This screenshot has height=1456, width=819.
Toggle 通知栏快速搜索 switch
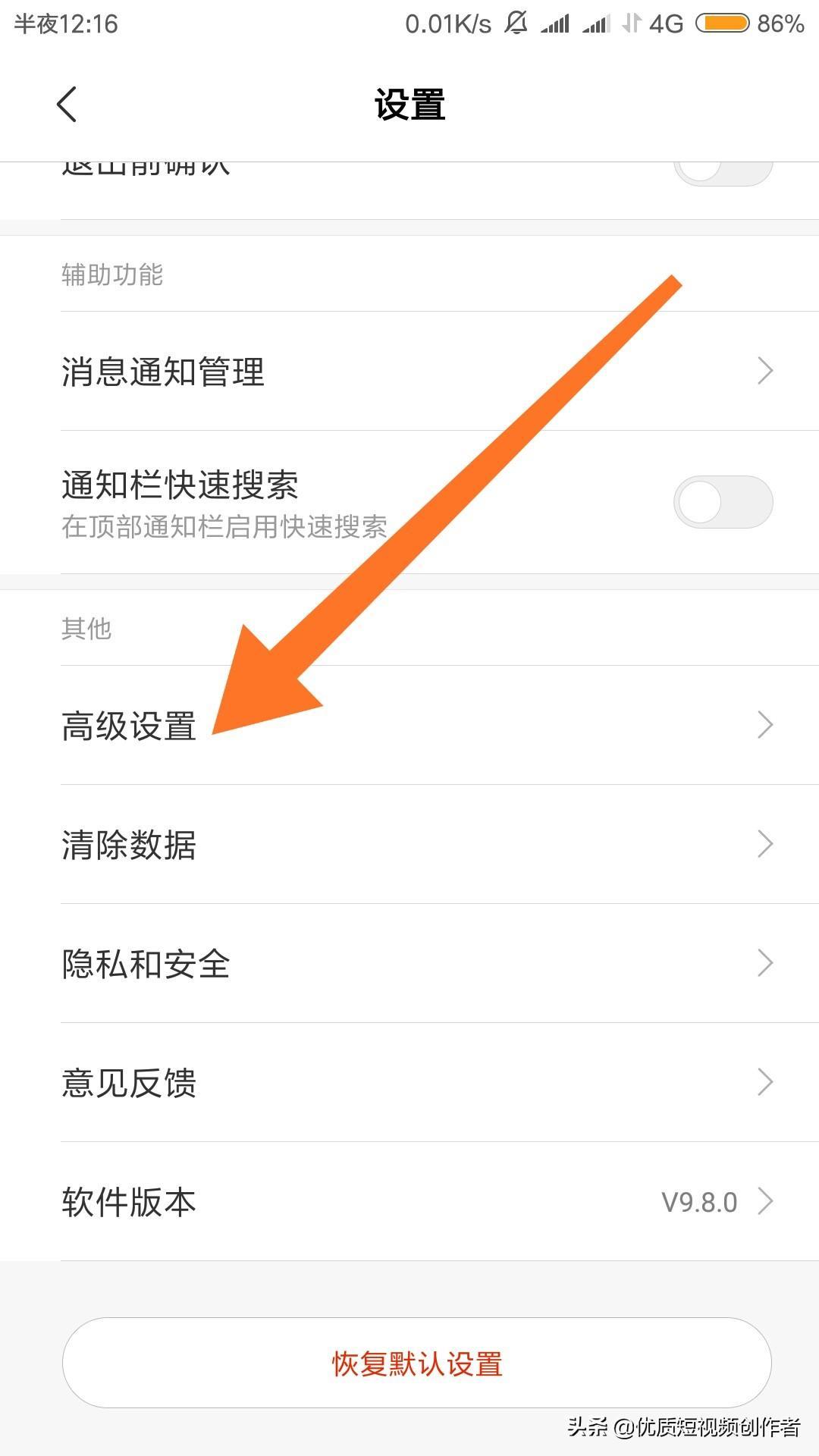coord(723,502)
